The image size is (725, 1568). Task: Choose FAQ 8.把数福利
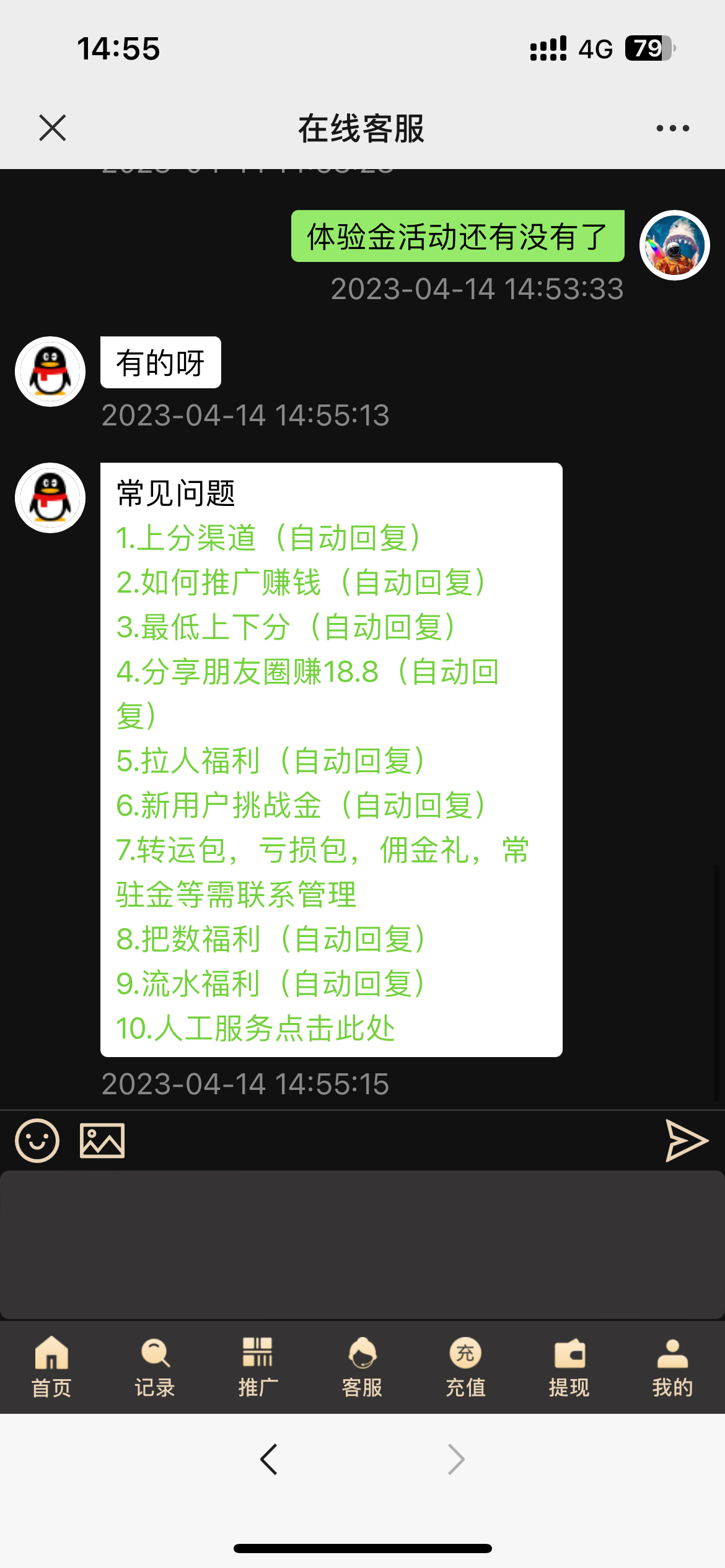pyautogui.click(x=271, y=939)
